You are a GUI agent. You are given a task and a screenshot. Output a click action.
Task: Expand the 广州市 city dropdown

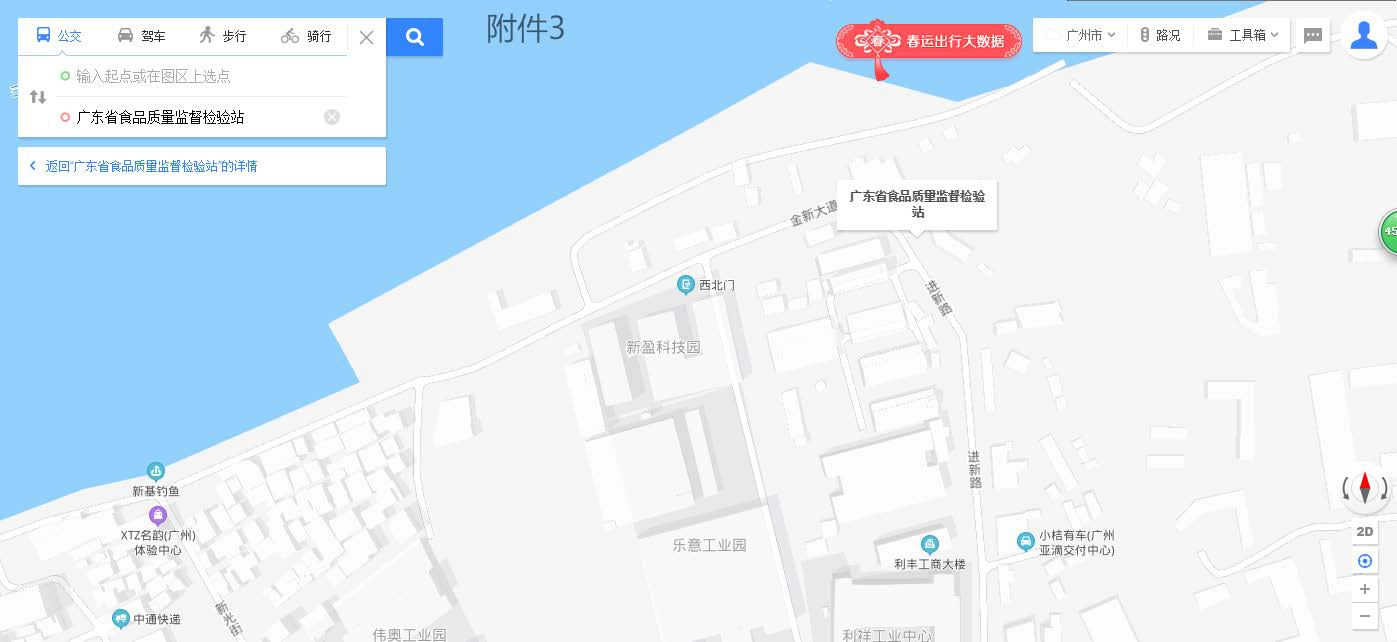(1084, 35)
